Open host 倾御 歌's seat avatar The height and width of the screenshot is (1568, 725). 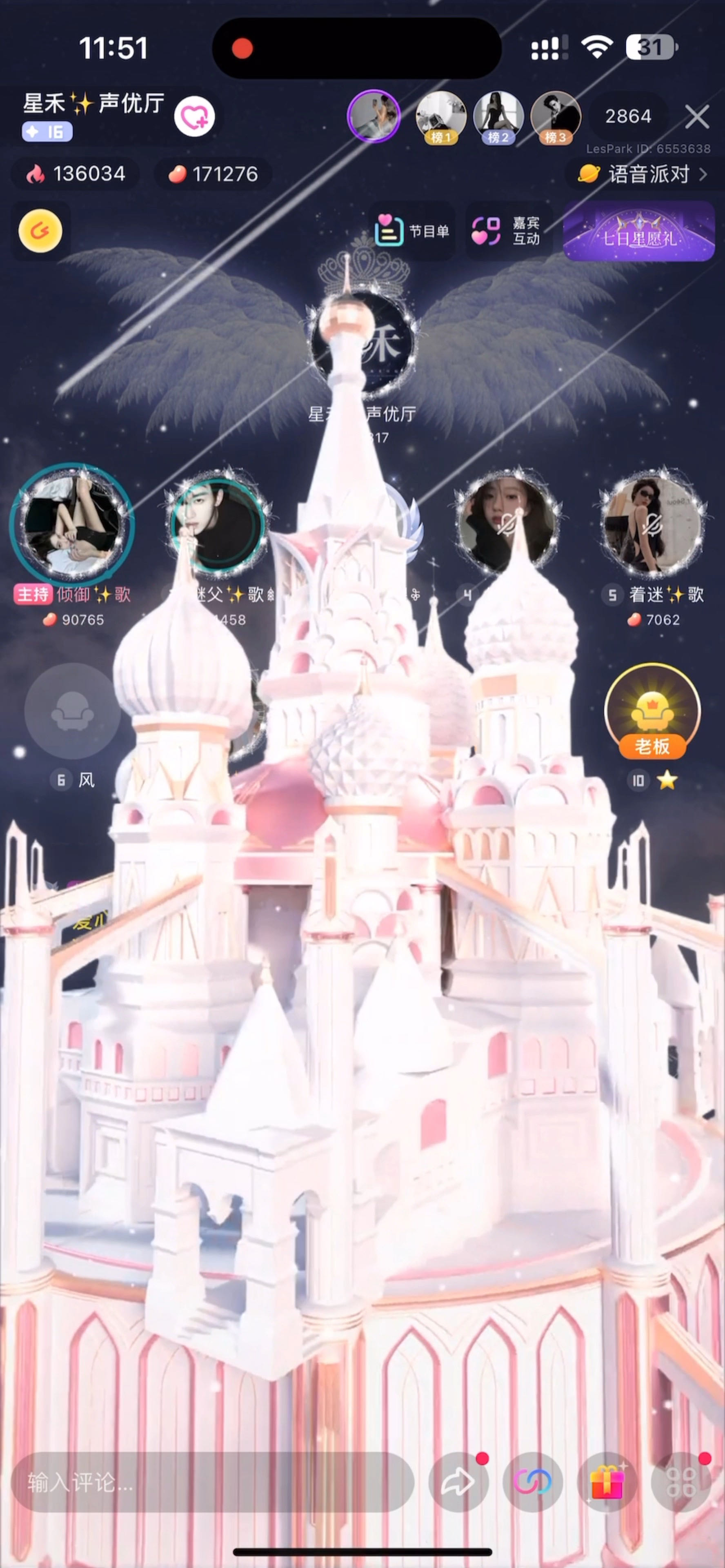click(x=72, y=525)
